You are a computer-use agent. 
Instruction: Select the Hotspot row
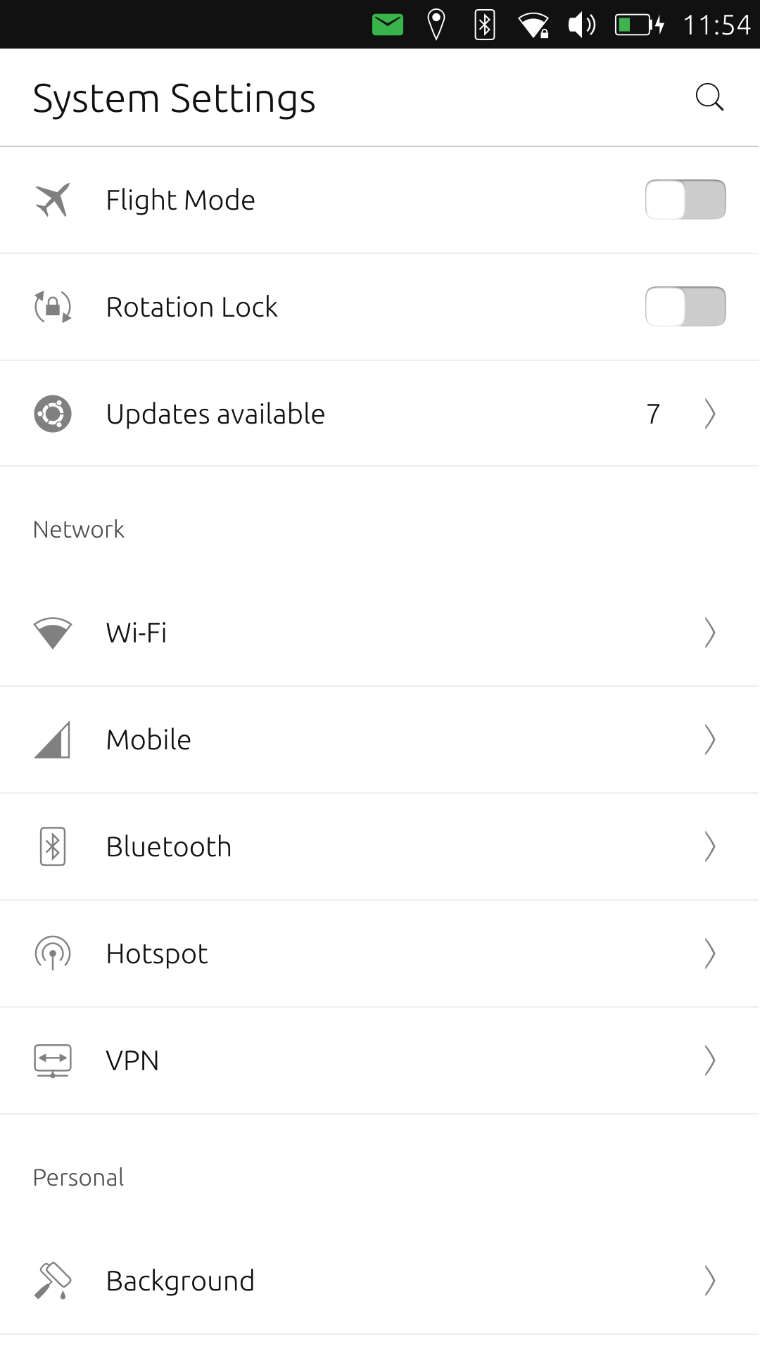tap(380, 954)
